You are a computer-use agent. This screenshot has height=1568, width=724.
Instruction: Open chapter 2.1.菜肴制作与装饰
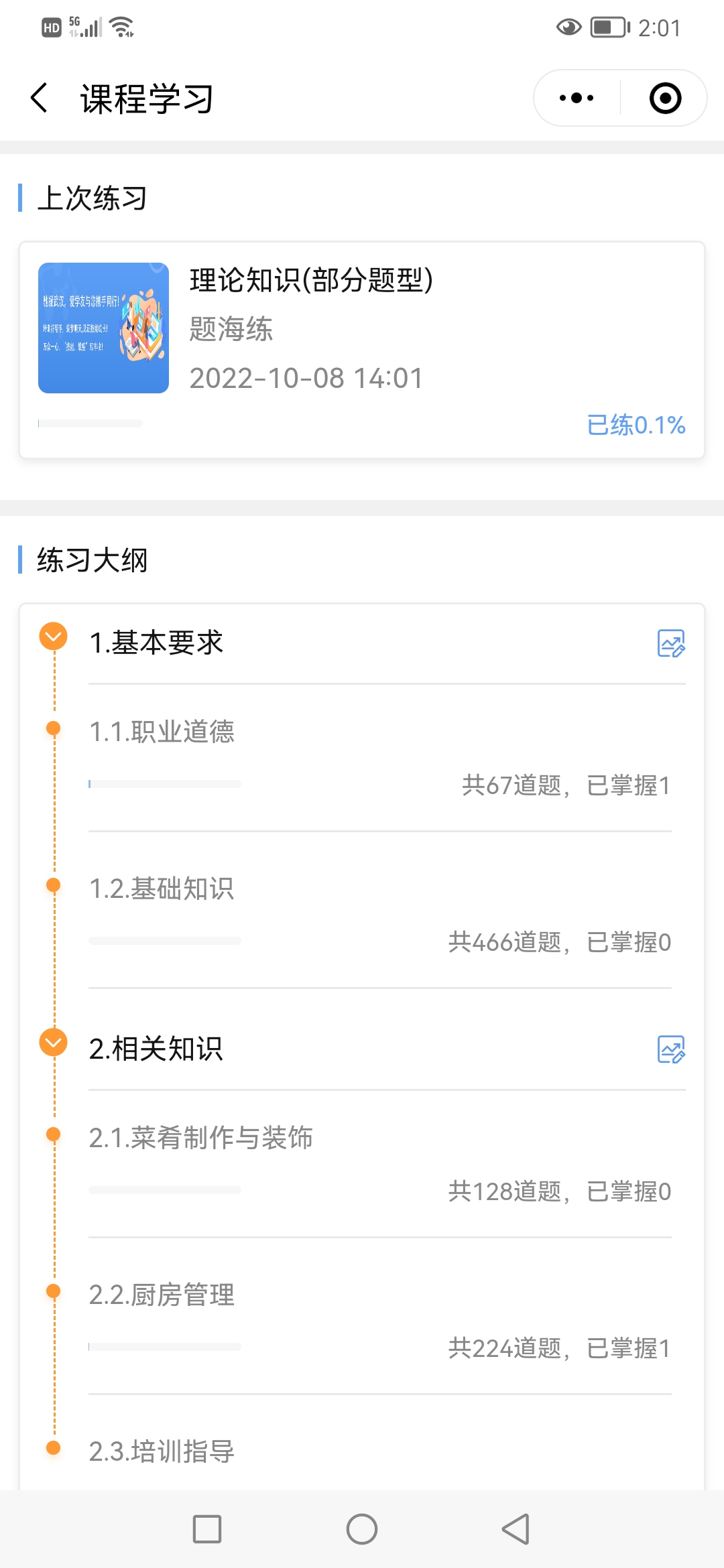[380, 1164]
